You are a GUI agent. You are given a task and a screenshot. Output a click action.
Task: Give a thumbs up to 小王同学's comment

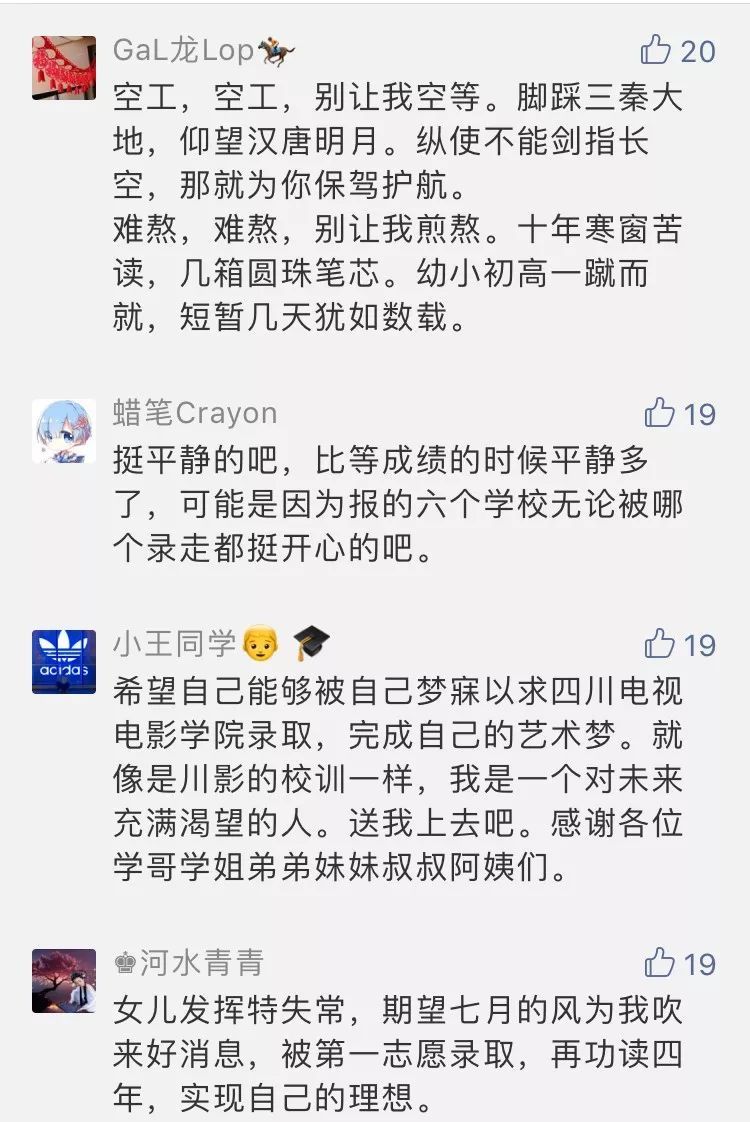[x=660, y=644]
